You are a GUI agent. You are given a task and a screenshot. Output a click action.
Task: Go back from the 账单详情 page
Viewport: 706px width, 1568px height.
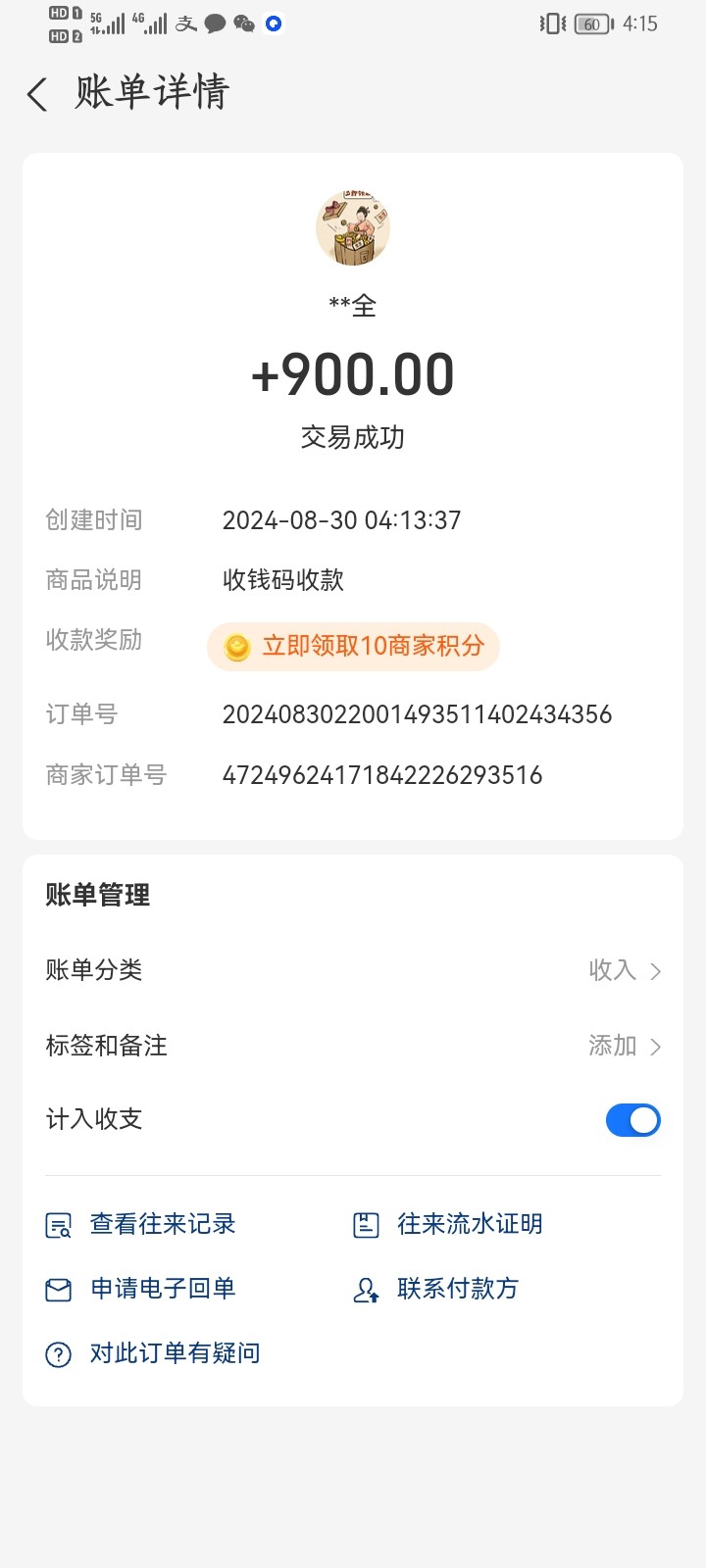click(x=37, y=94)
